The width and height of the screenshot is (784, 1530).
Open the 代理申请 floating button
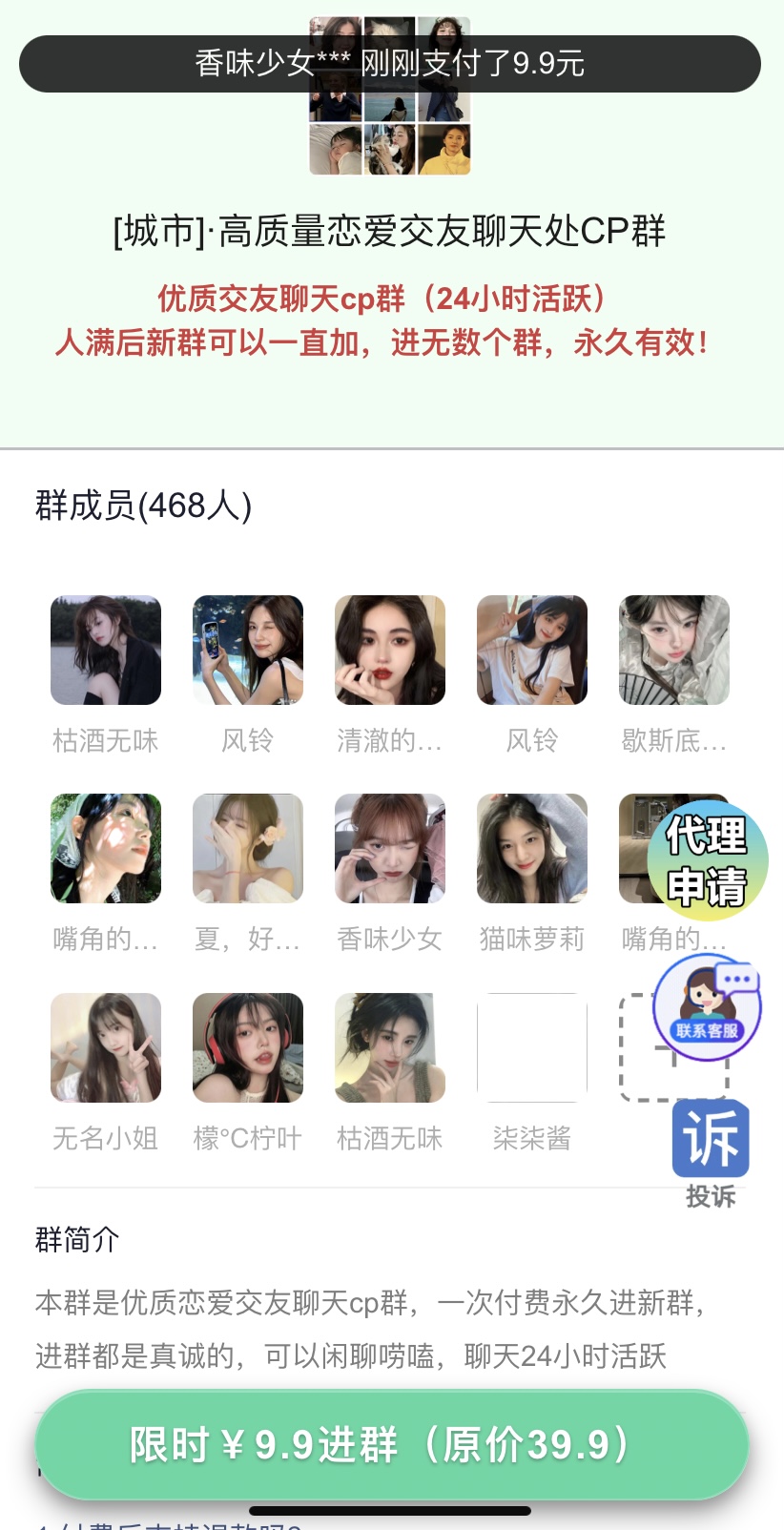707,860
